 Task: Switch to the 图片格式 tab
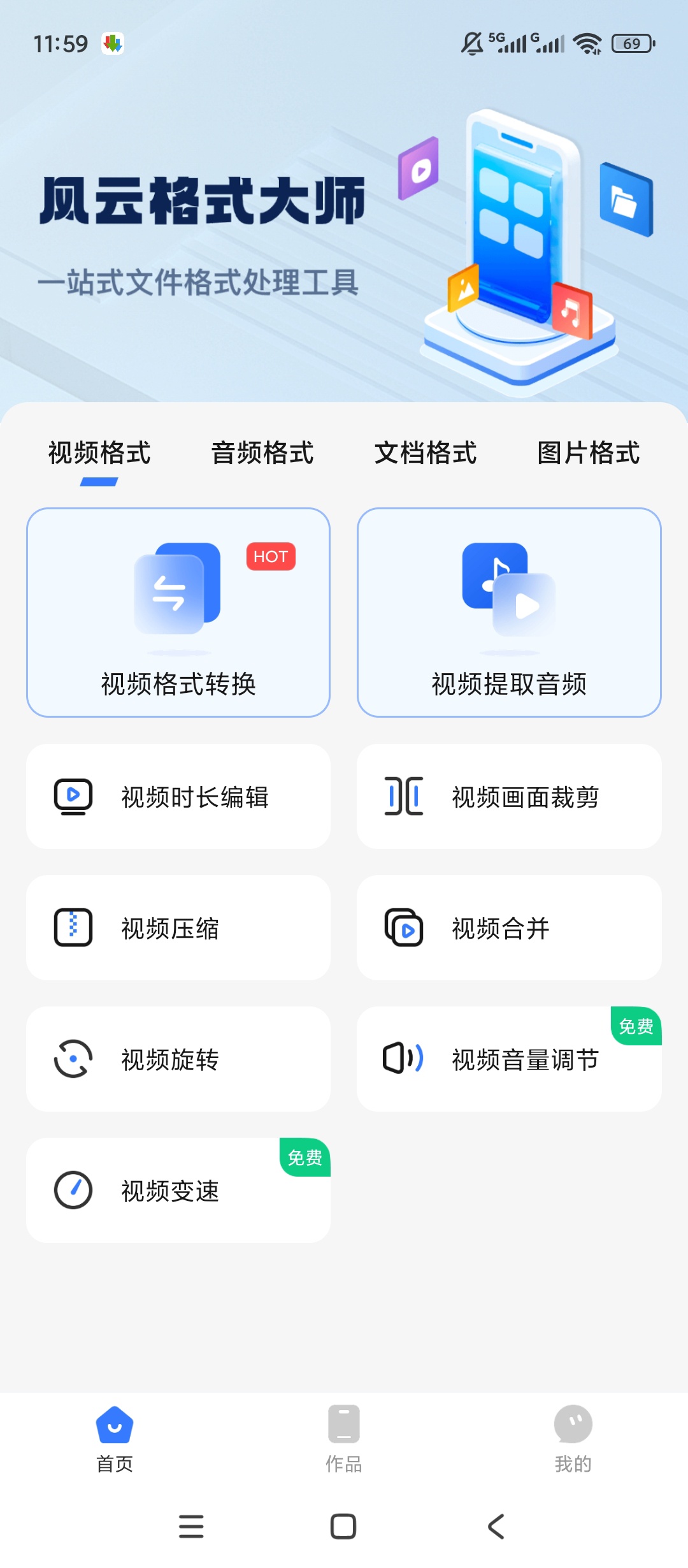pyautogui.click(x=589, y=453)
